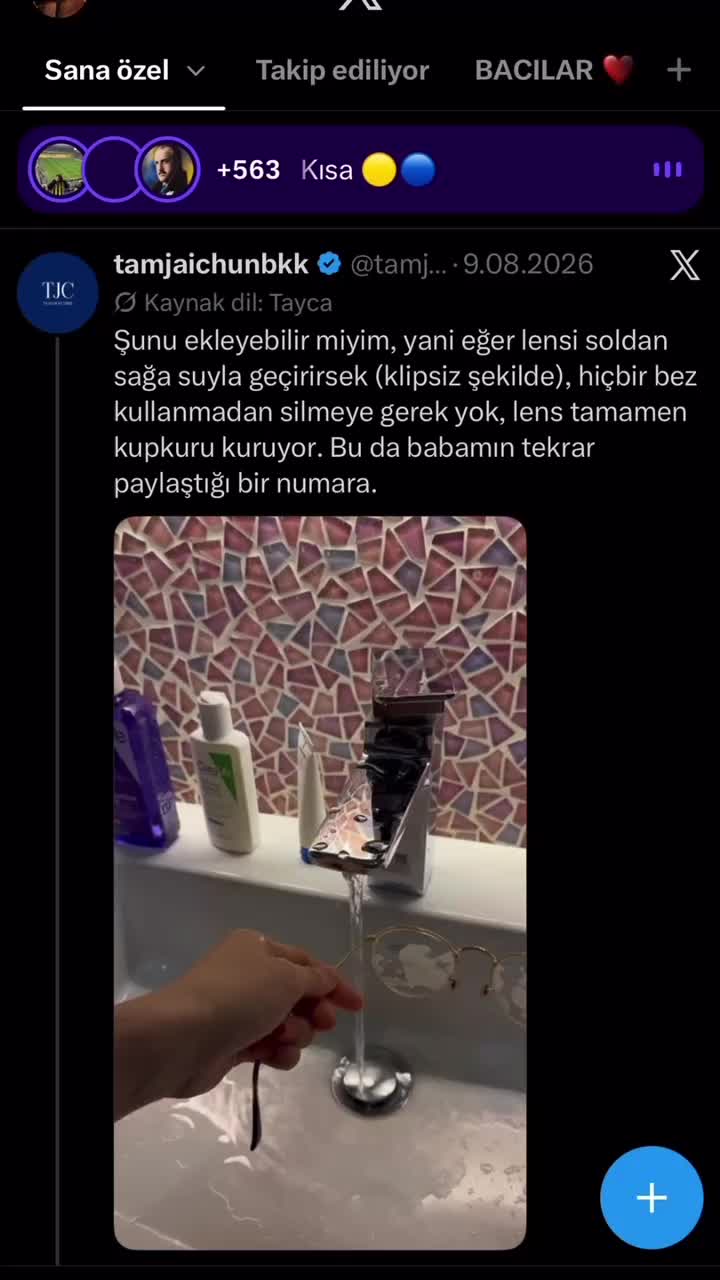Image resolution: width=720 pixels, height=1280 pixels.
Task: Open the BACILAR tab
Action: (x=554, y=70)
